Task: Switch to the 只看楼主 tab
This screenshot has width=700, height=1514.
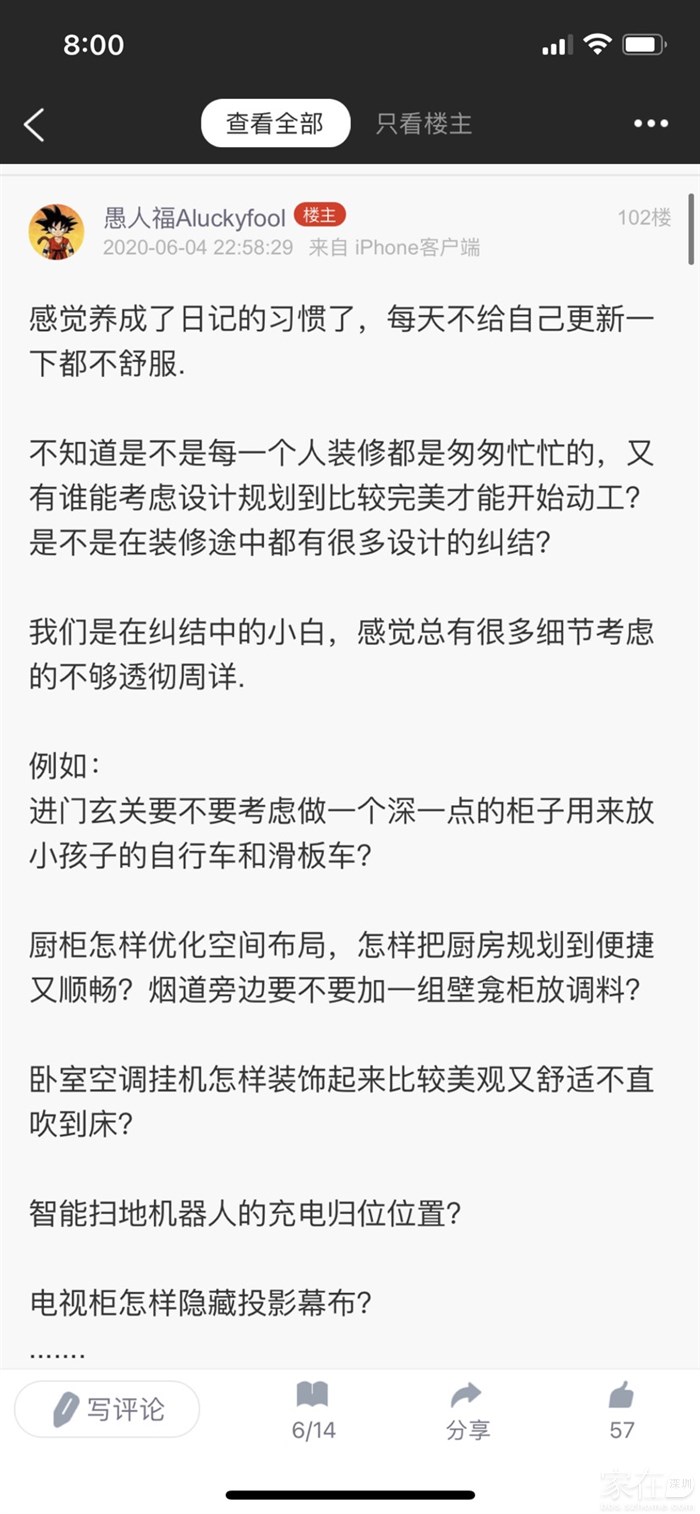Action: (x=423, y=124)
